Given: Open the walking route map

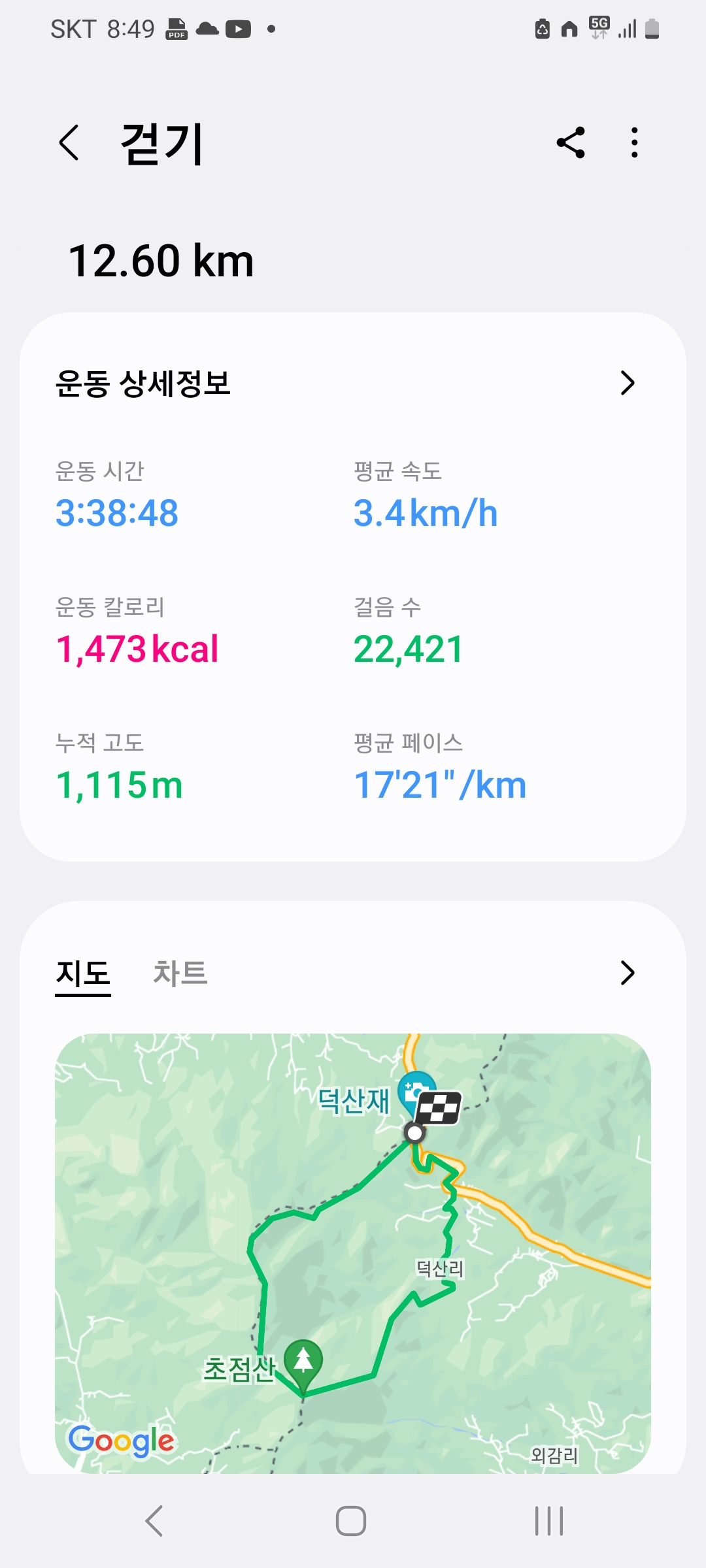Looking at the screenshot, I should click(353, 1252).
